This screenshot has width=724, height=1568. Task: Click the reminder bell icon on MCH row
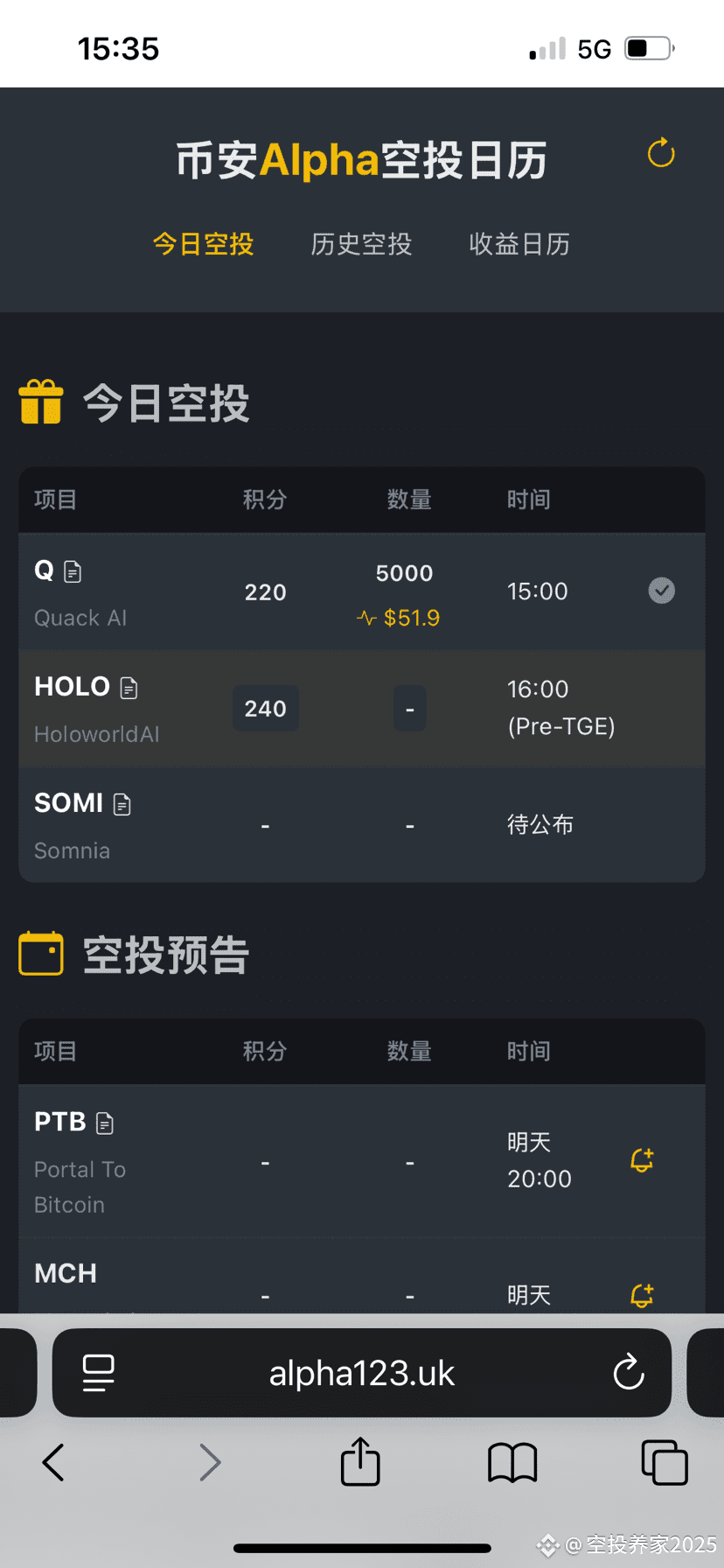click(x=642, y=1295)
